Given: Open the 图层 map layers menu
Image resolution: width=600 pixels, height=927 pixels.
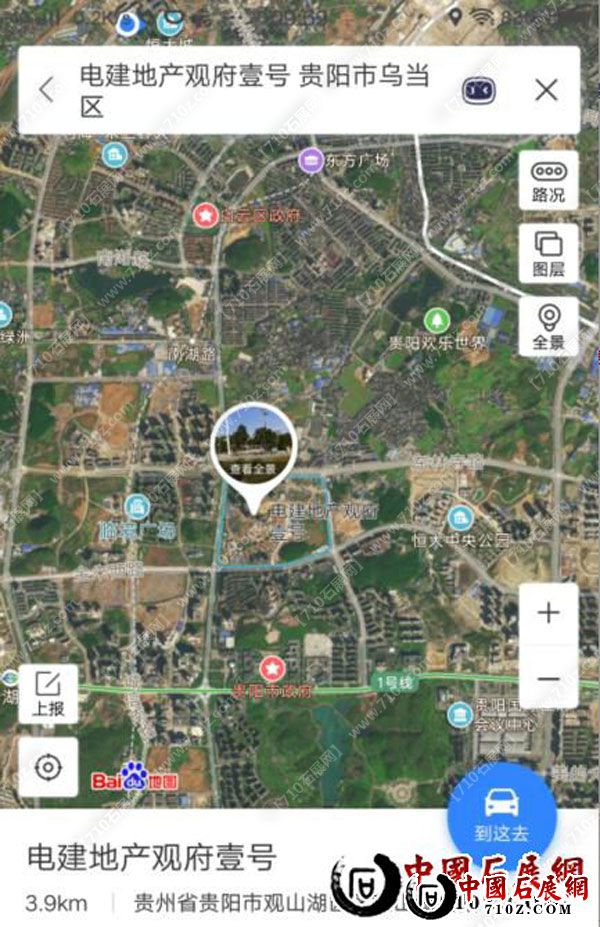Looking at the screenshot, I should coord(548,253).
